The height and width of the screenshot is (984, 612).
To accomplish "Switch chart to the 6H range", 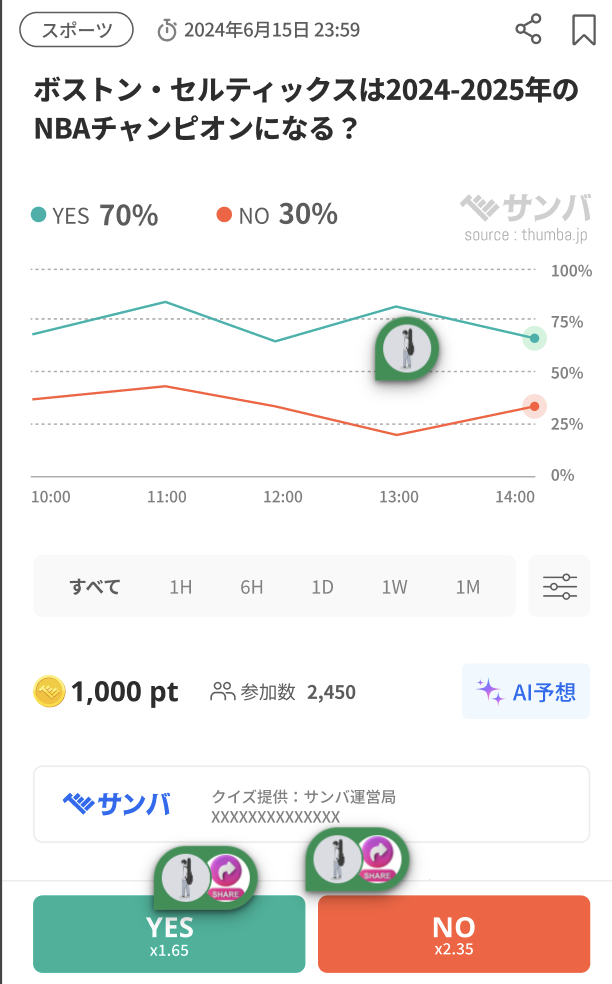I will [x=251, y=587].
